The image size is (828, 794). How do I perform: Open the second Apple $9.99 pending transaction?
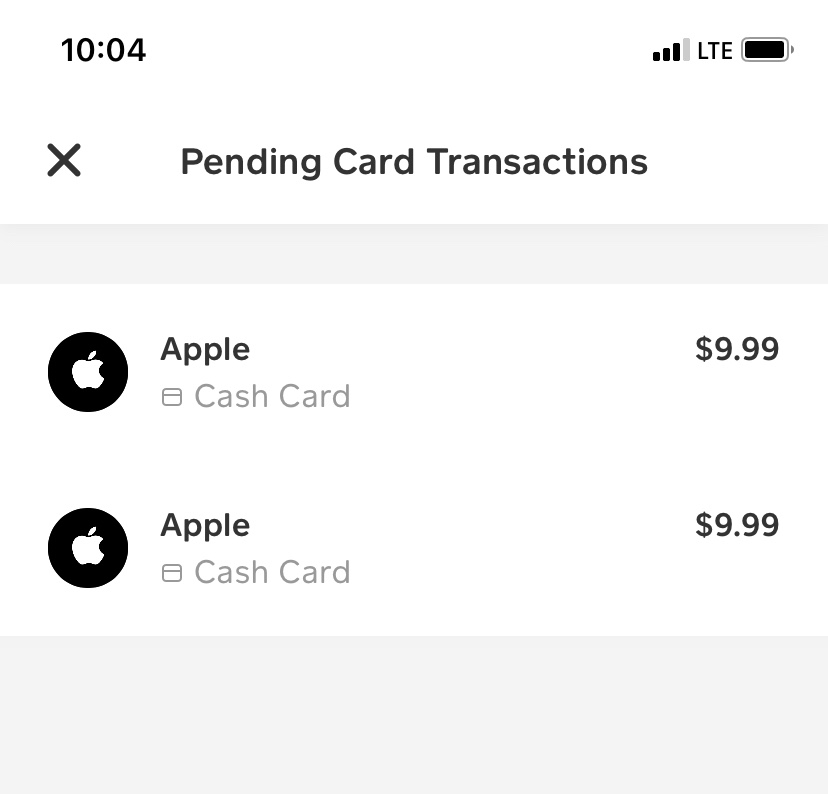pos(413,548)
